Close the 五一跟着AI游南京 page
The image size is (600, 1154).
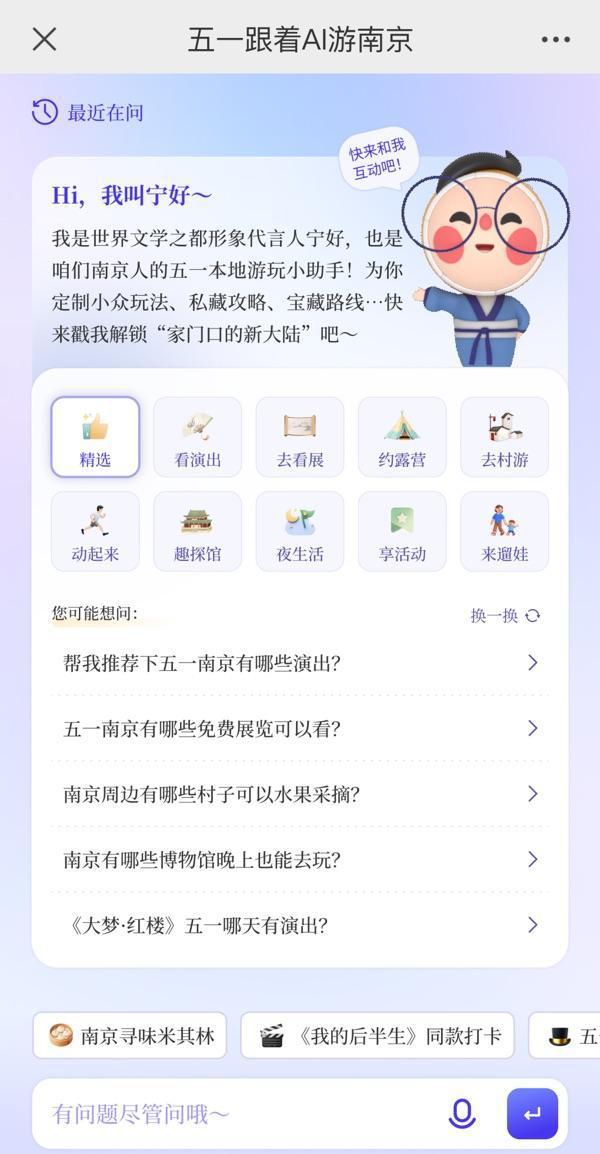(x=44, y=39)
